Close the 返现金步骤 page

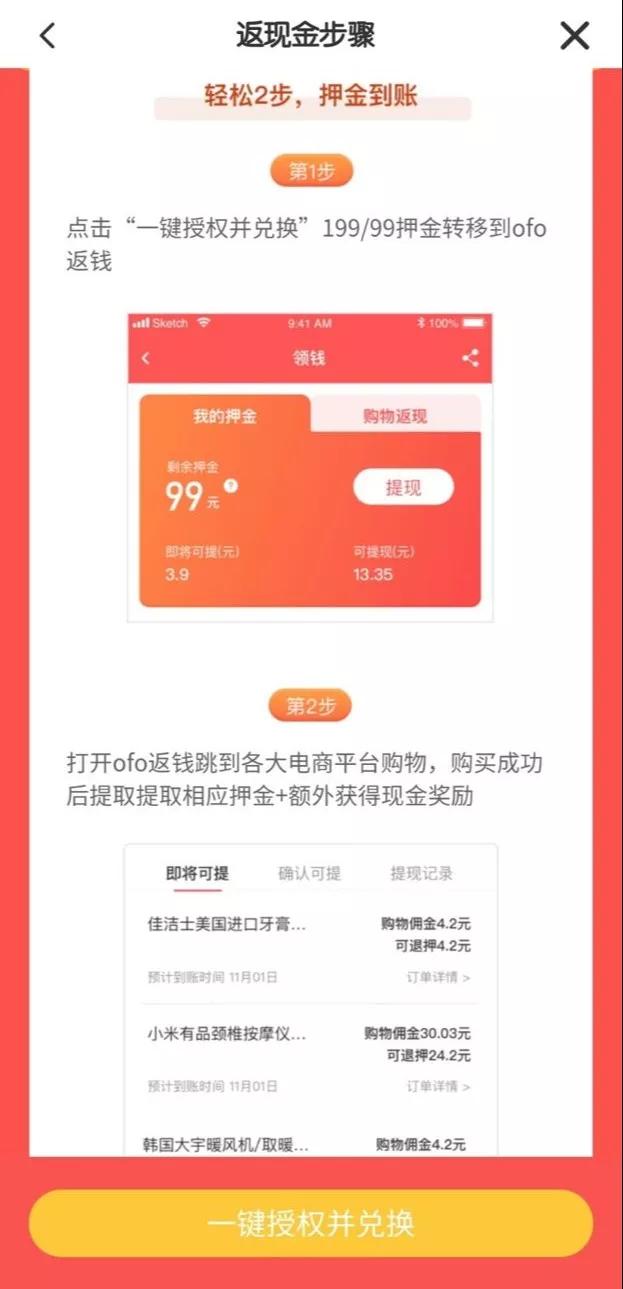click(x=575, y=35)
